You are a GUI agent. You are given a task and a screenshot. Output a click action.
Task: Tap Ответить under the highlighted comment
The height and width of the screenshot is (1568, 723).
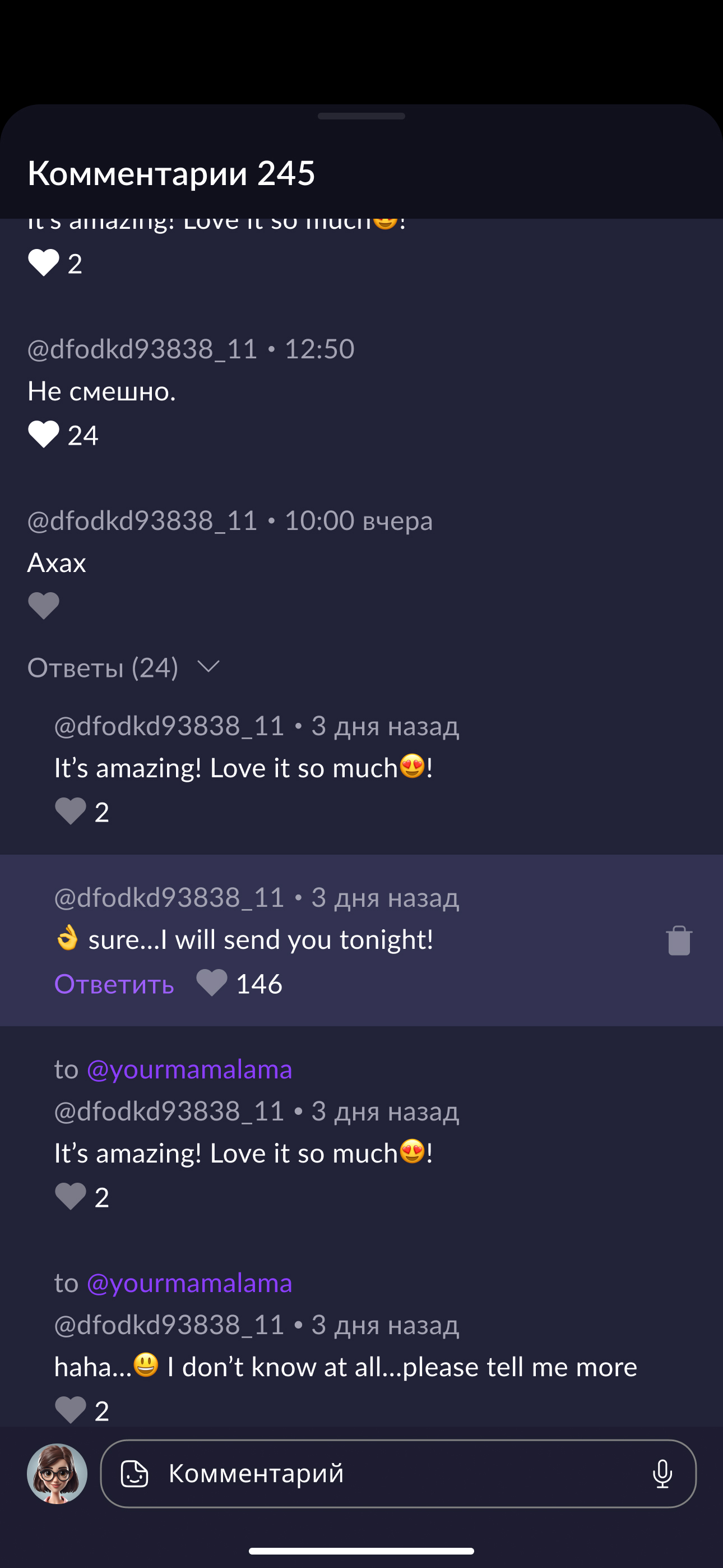pyautogui.click(x=114, y=984)
